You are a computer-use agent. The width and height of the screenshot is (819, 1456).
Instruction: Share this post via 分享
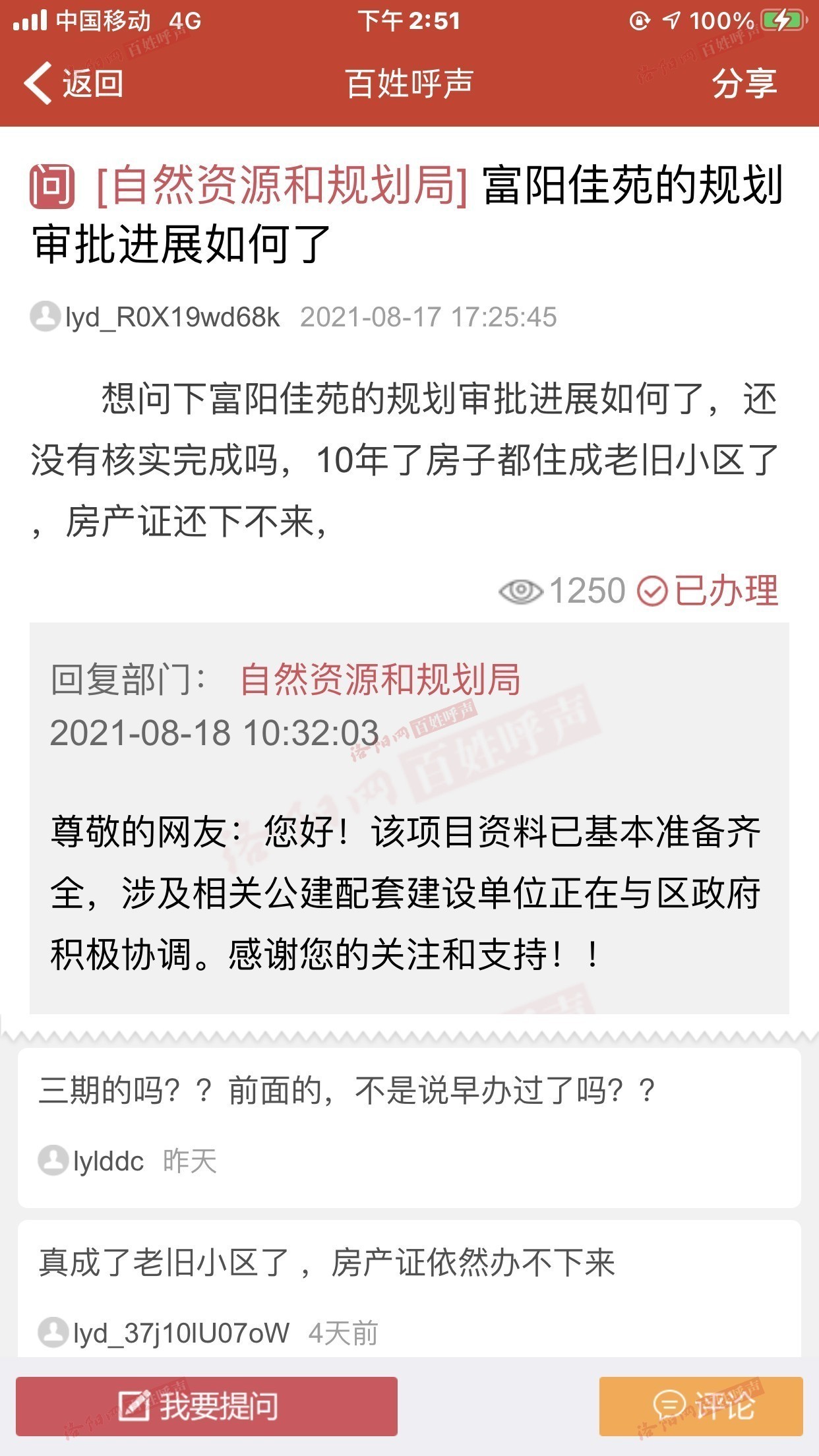click(744, 84)
